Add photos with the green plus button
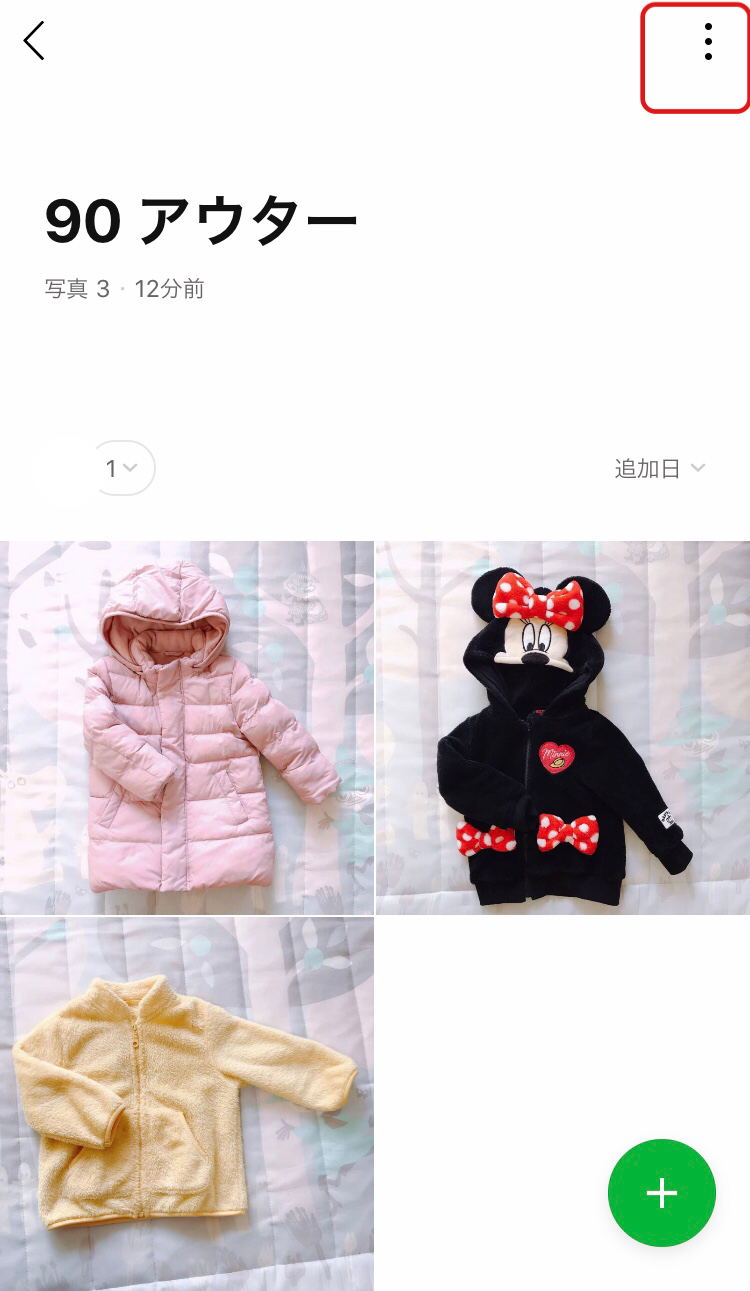 662,1193
